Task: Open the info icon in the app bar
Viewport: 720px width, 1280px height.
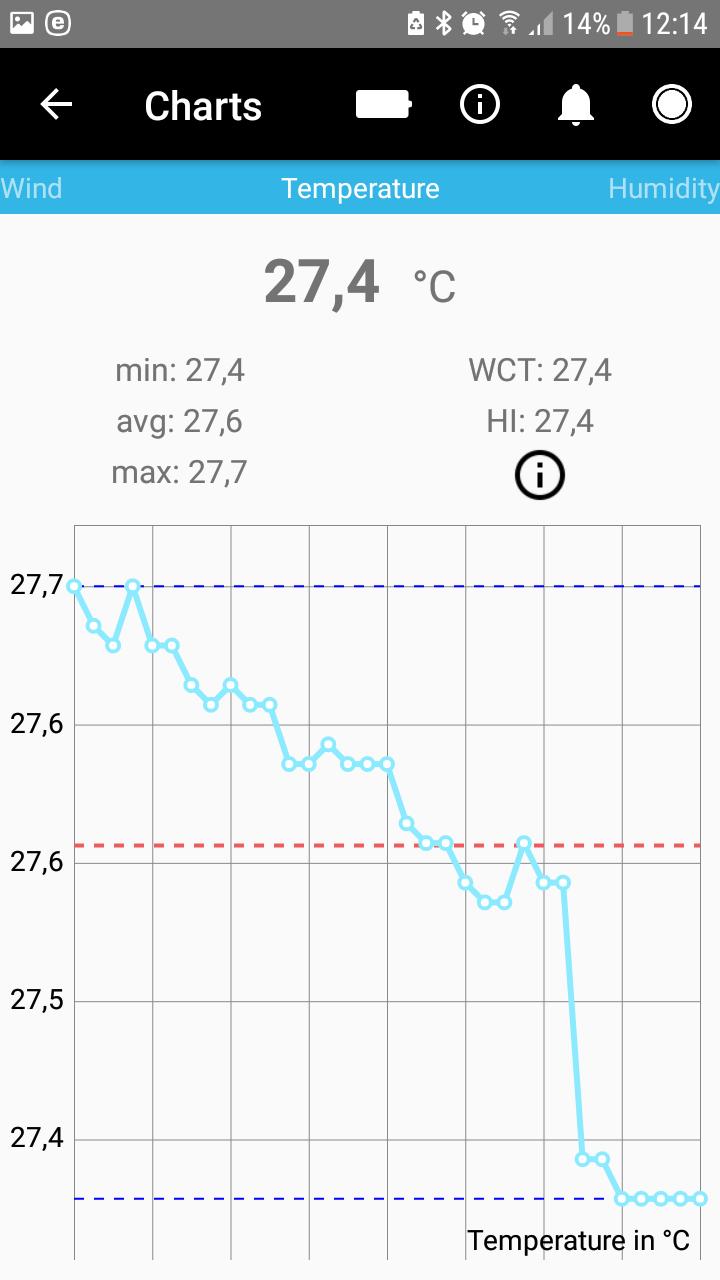Action: tap(479, 104)
